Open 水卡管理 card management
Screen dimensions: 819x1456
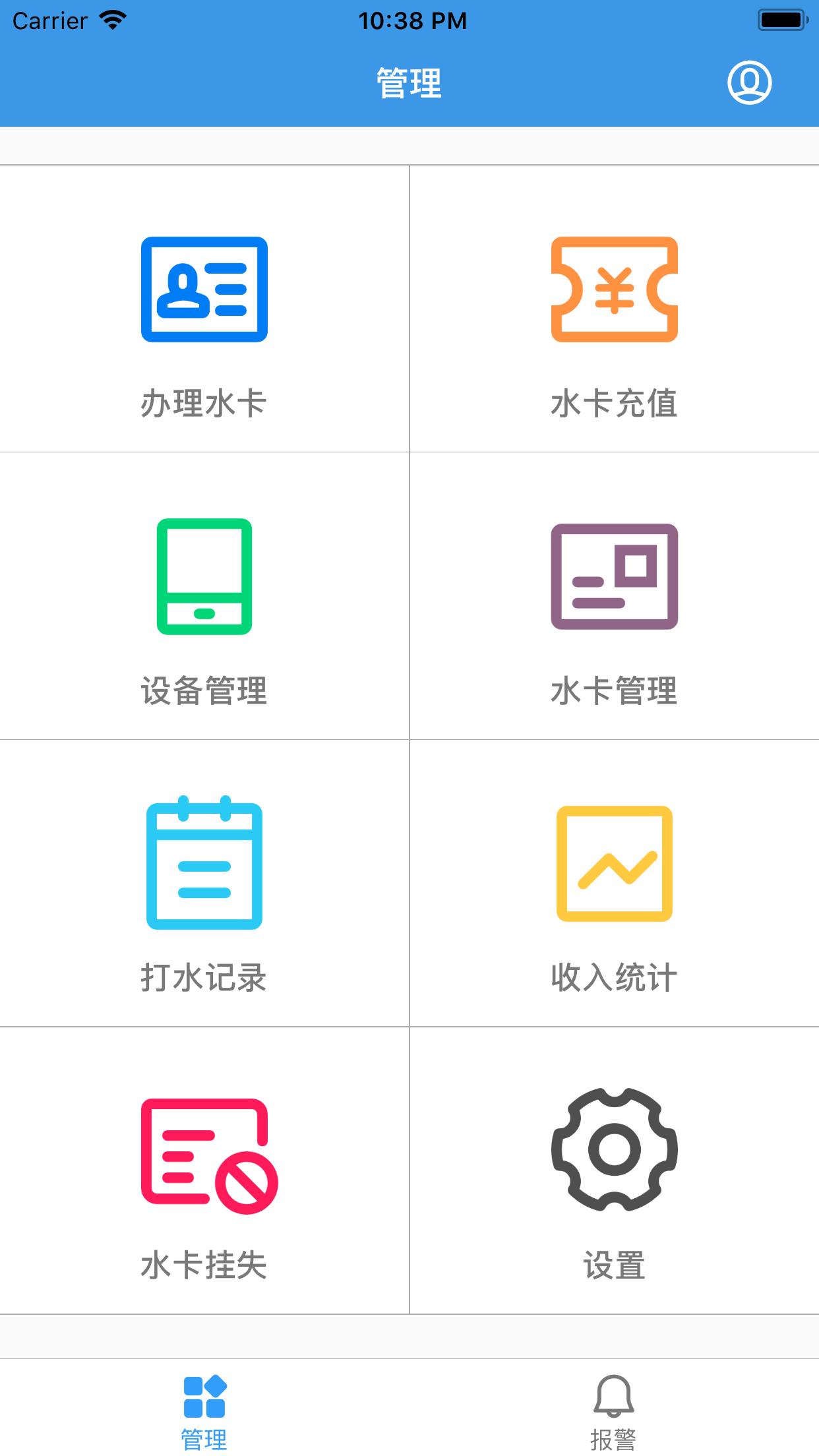[x=614, y=596]
